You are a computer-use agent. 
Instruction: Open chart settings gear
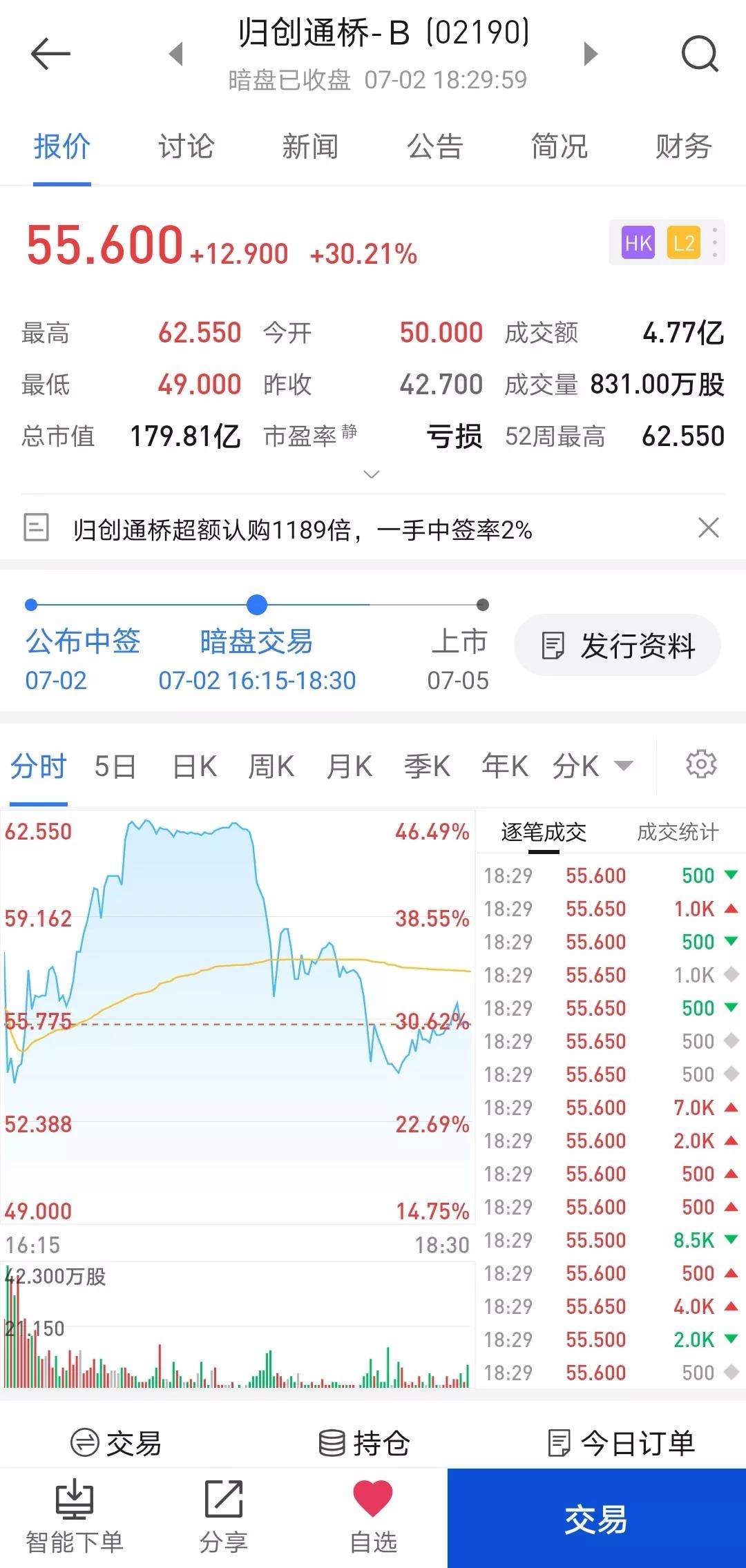(x=701, y=764)
